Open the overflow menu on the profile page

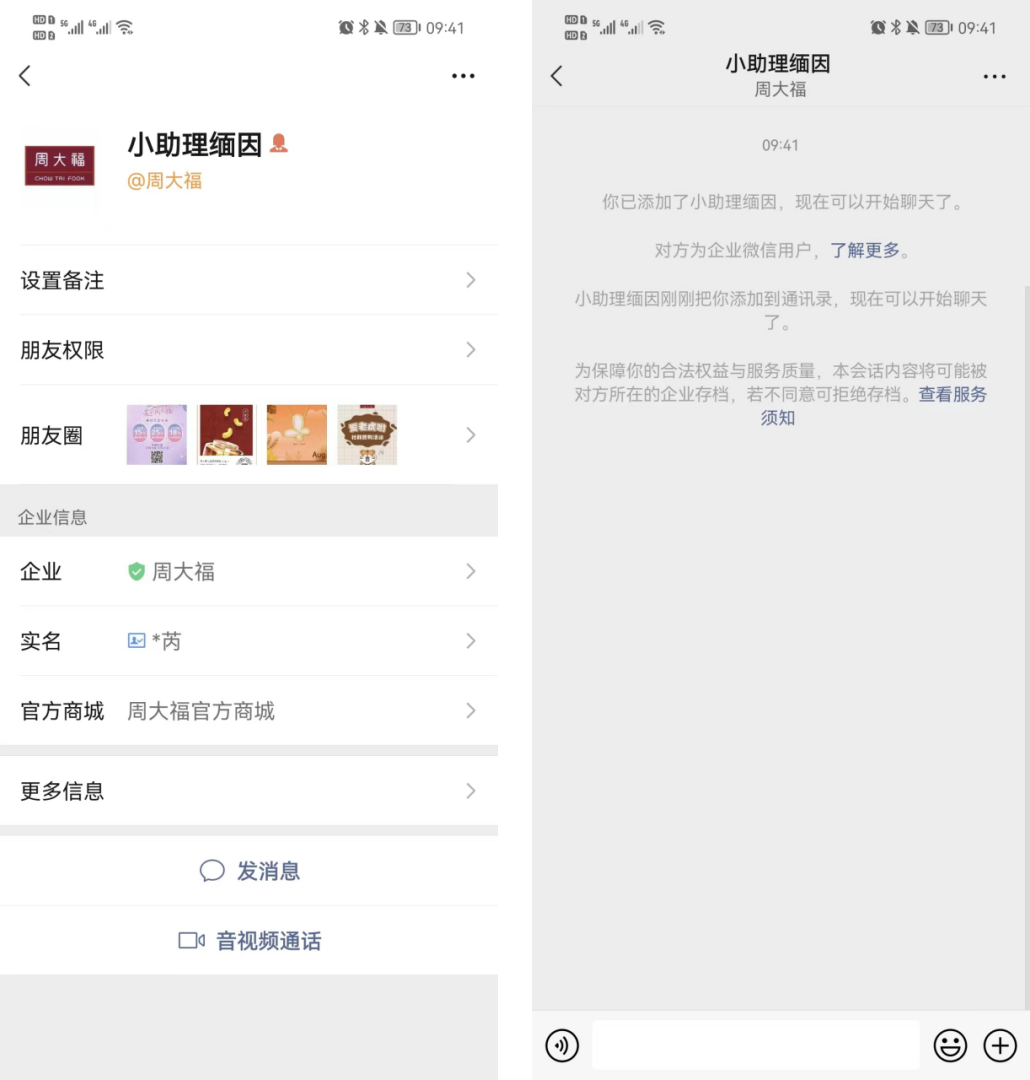point(463,76)
